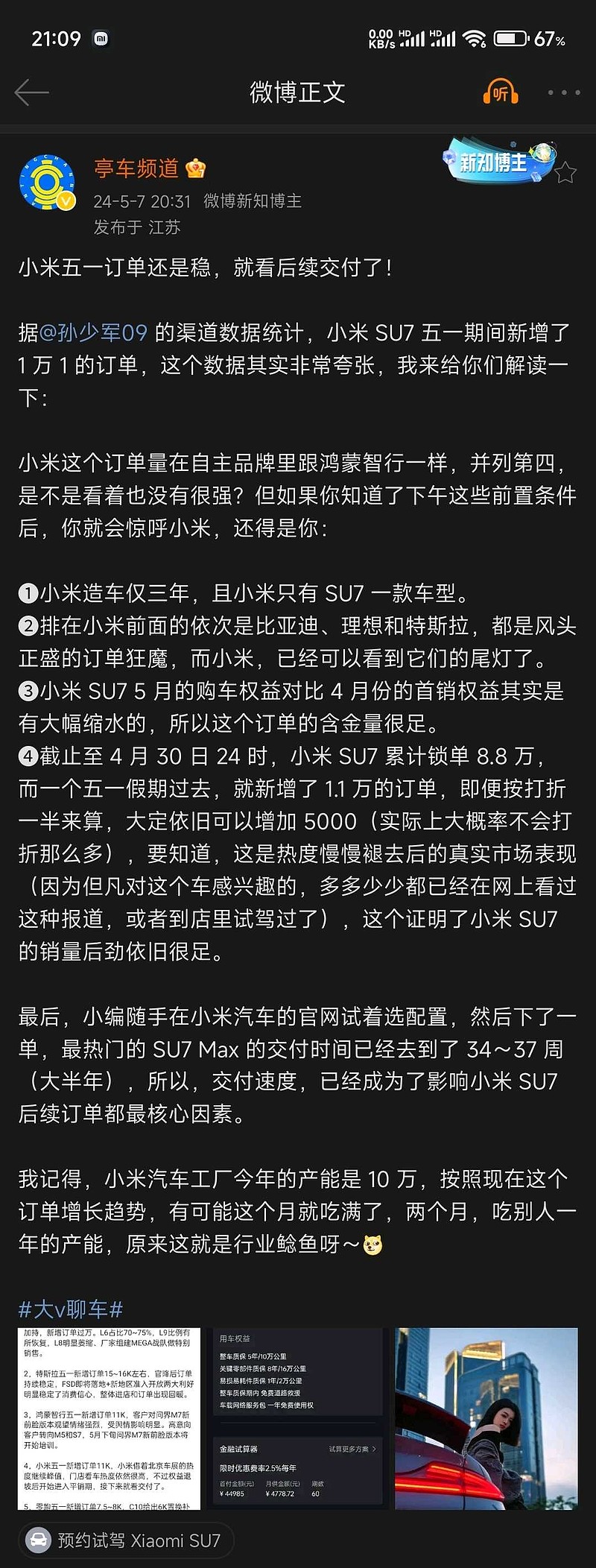596x1568 pixels.
Task: Listen to this post with the headphone icon
Action: pos(501,92)
